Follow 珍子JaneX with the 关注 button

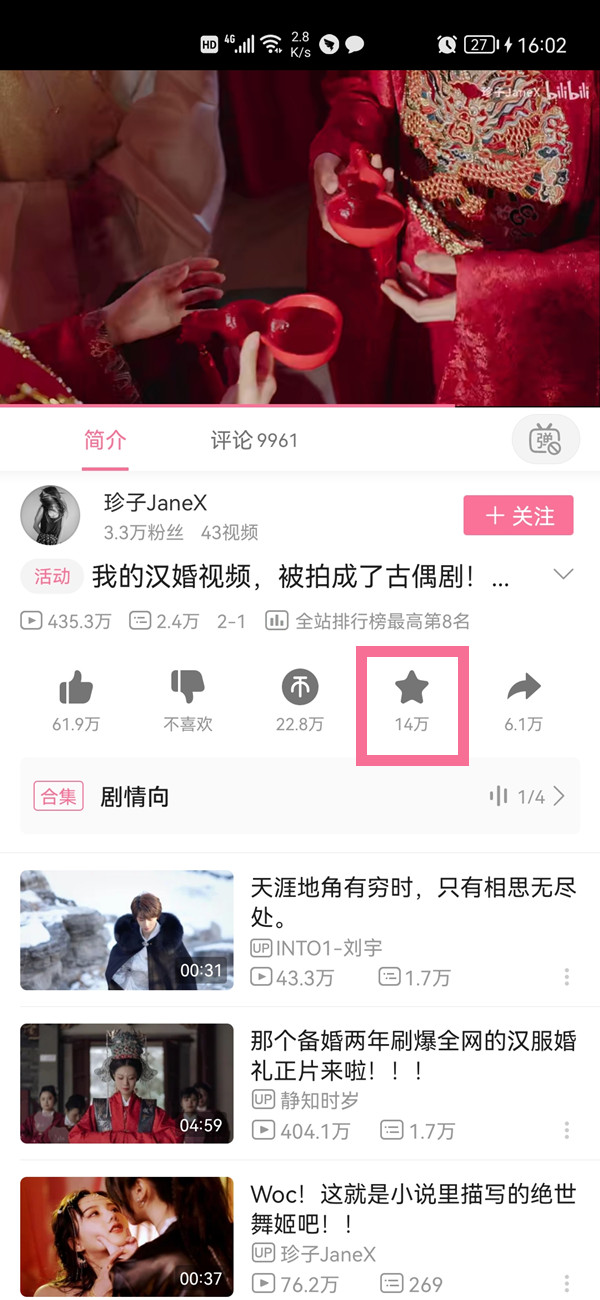click(x=518, y=516)
